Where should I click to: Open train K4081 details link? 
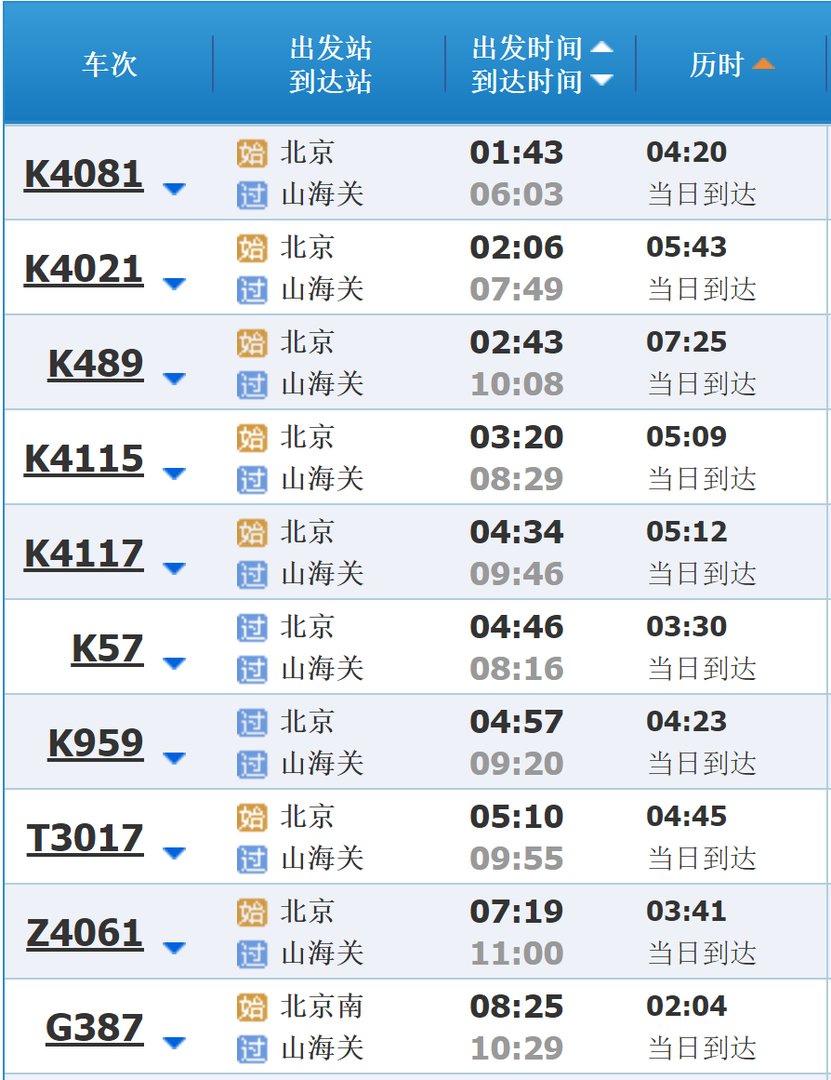click(x=84, y=175)
